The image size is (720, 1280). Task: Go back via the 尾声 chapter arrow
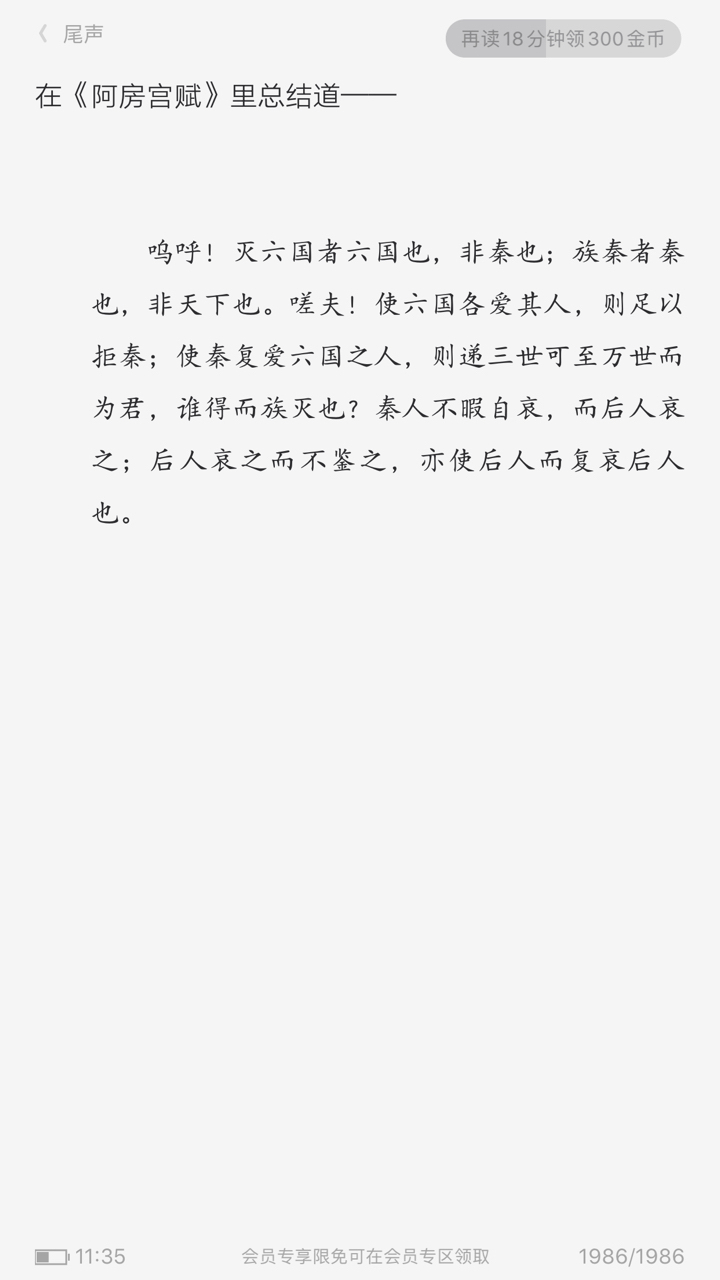point(44,34)
